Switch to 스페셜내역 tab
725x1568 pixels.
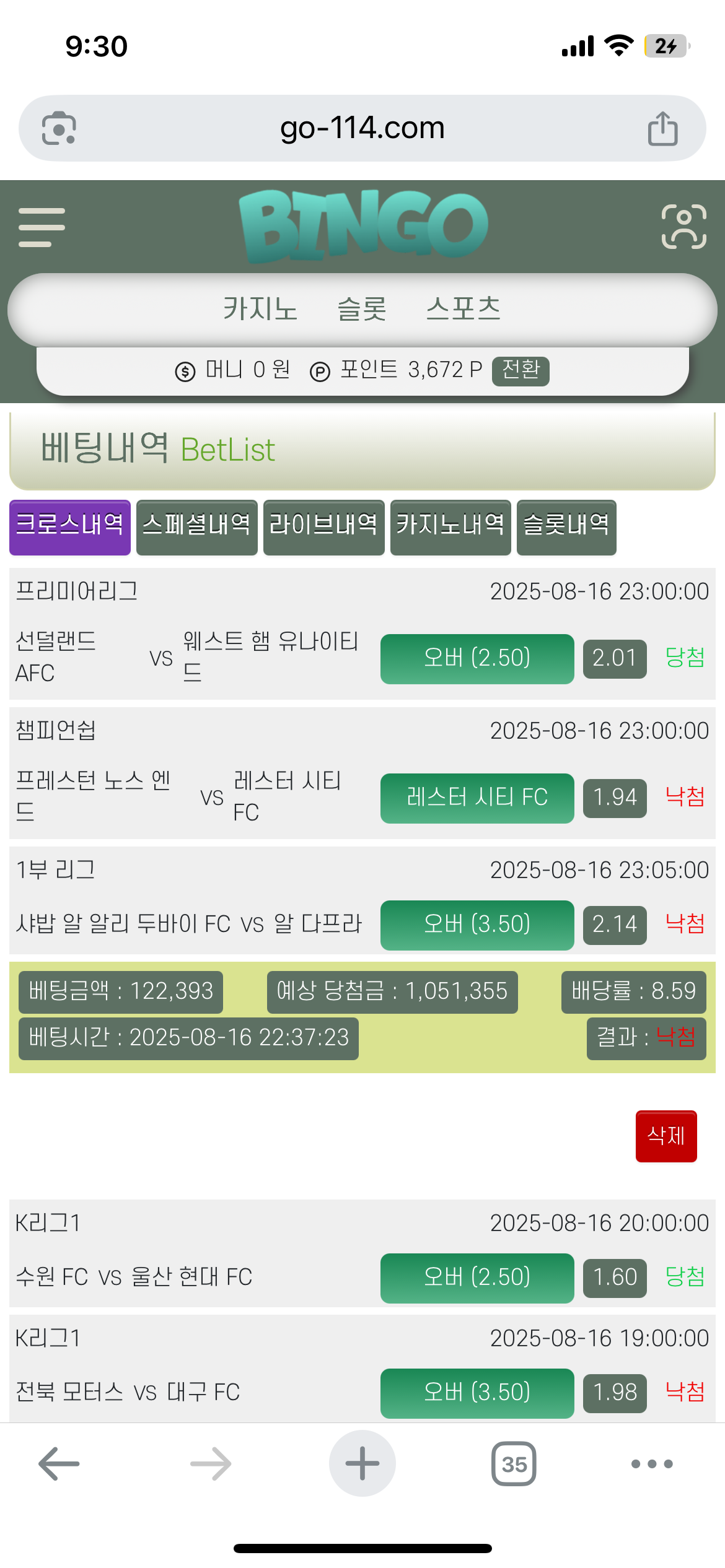[x=196, y=526]
